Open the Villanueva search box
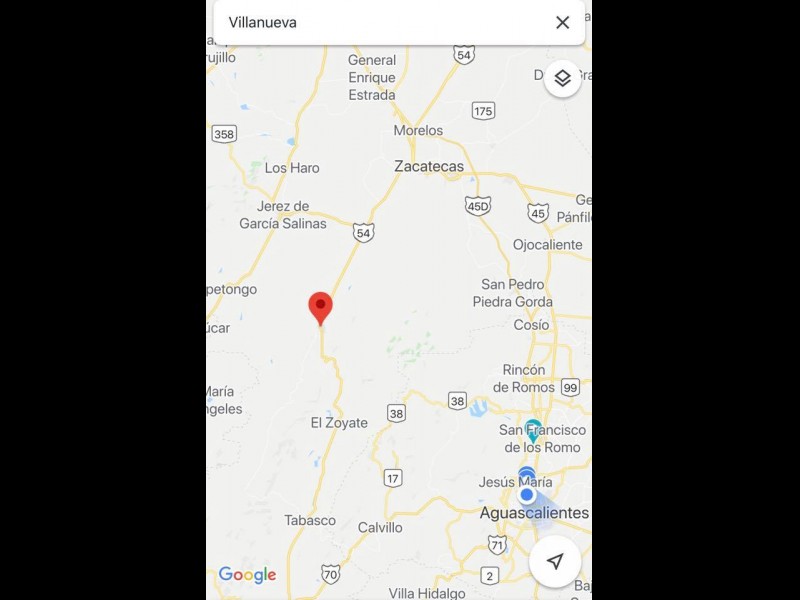The width and height of the screenshot is (800, 600). [x=380, y=22]
